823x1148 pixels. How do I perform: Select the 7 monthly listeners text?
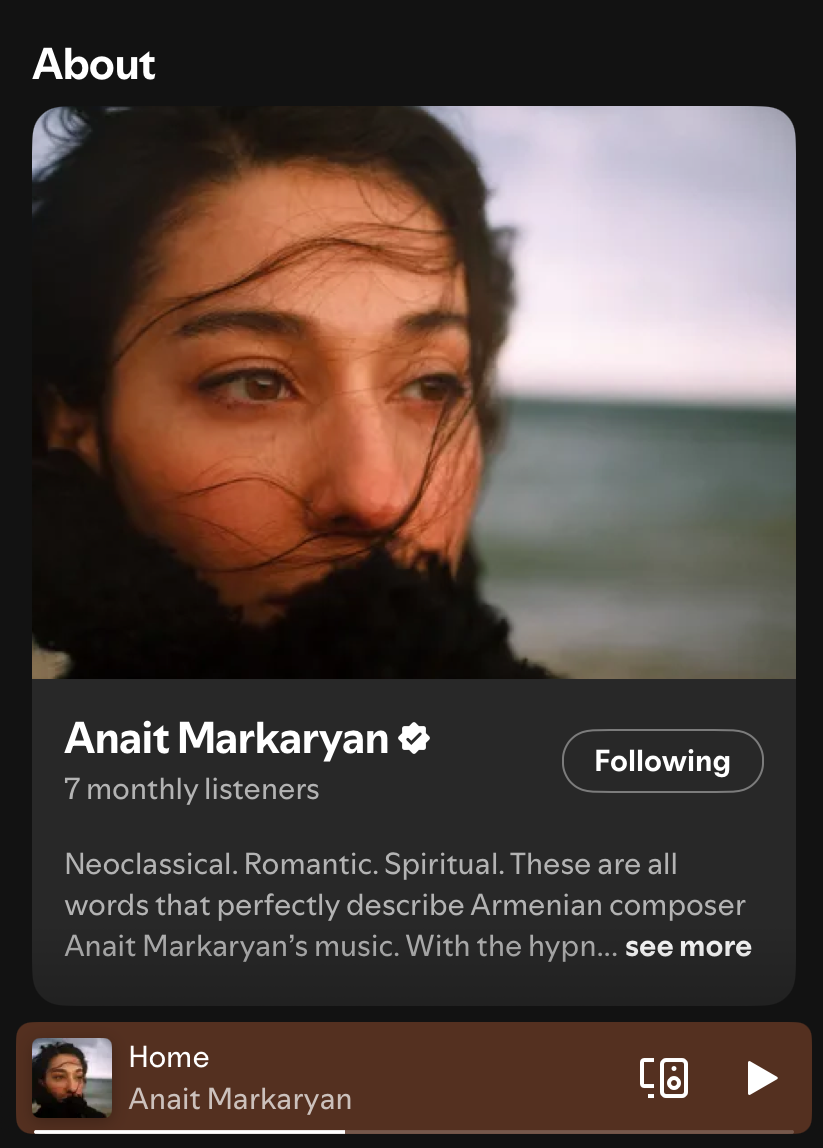pos(191,790)
